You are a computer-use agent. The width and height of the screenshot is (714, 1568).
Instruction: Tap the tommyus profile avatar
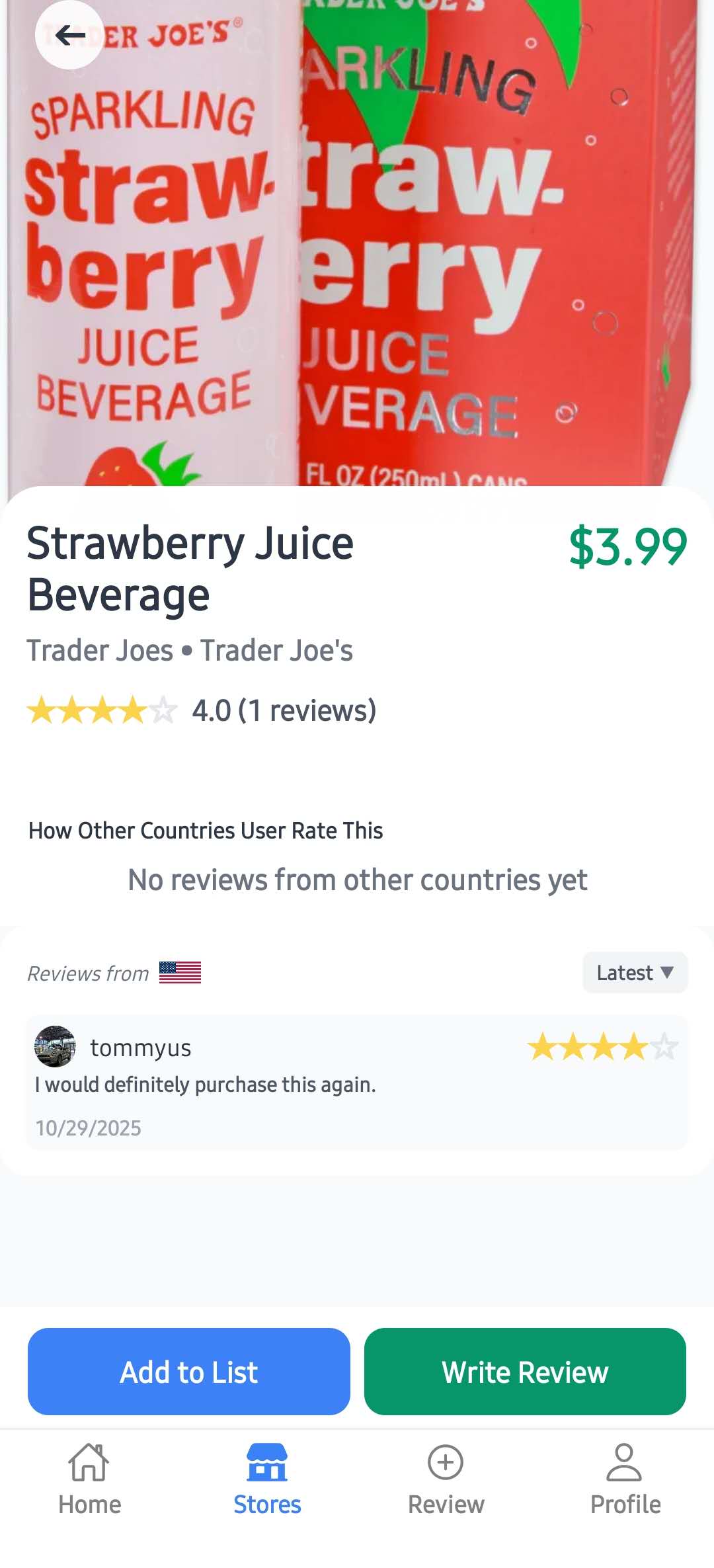[x=56, y=1047]
